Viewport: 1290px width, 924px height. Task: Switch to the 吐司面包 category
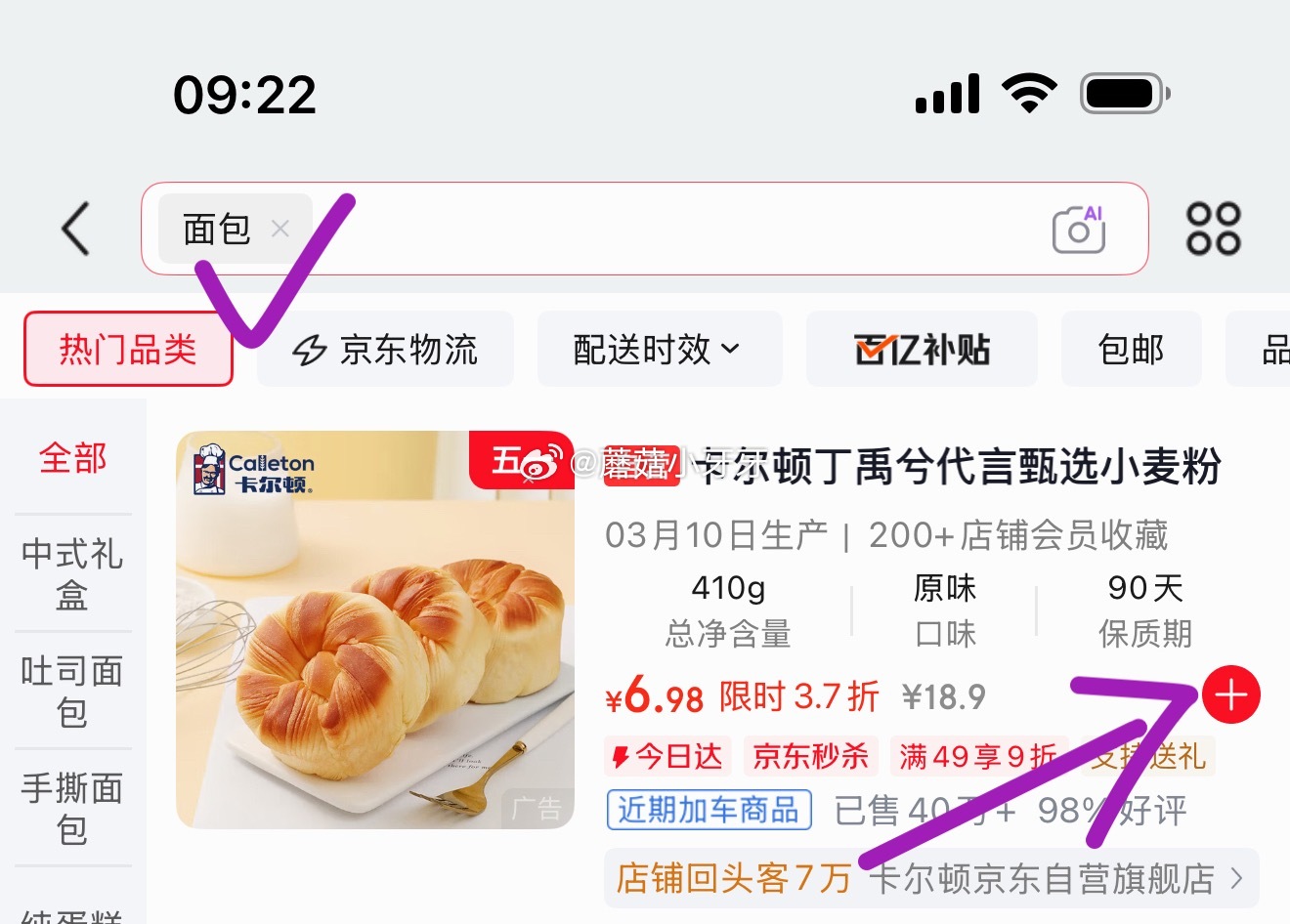pyautogui.click(x=73, y=691)
